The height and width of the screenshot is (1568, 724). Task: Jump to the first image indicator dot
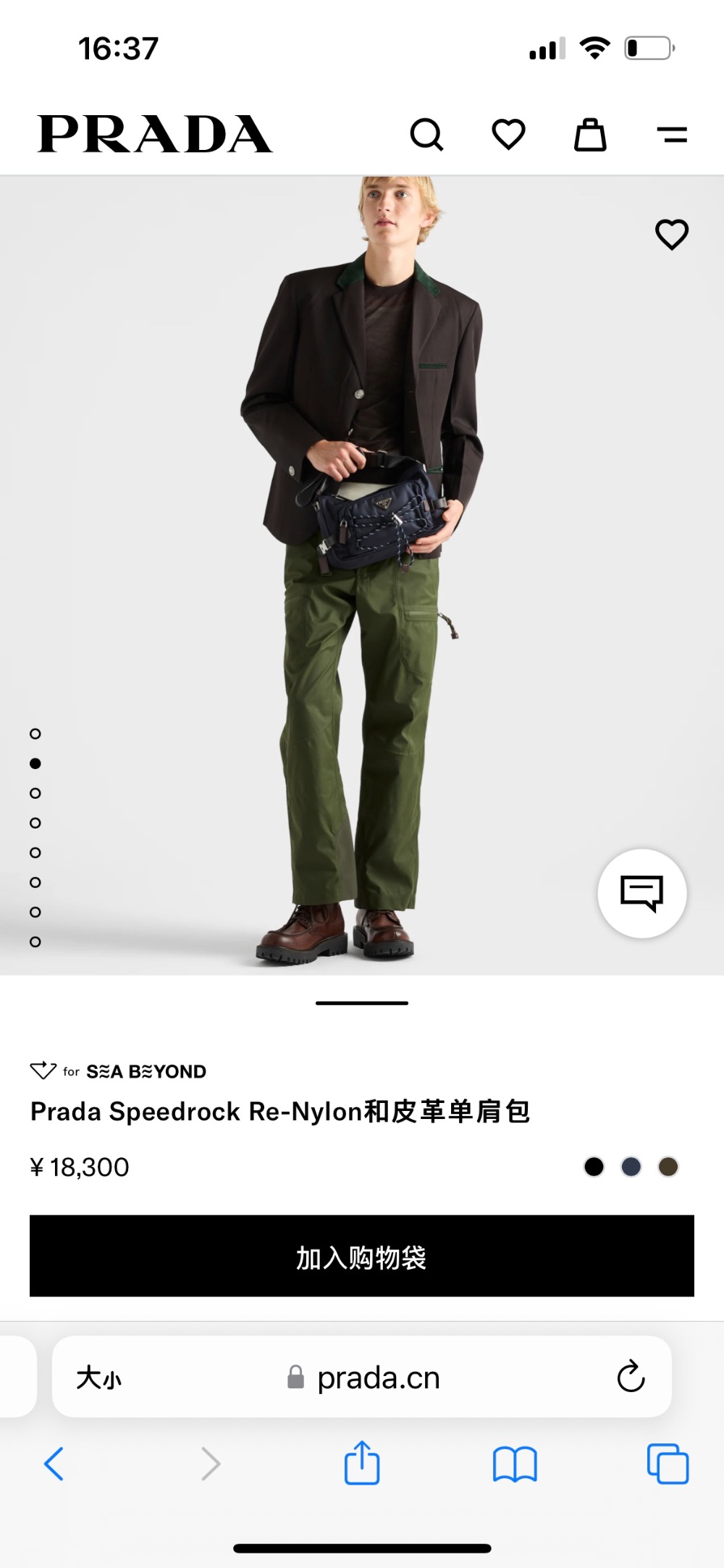click(x=35, y=734)
